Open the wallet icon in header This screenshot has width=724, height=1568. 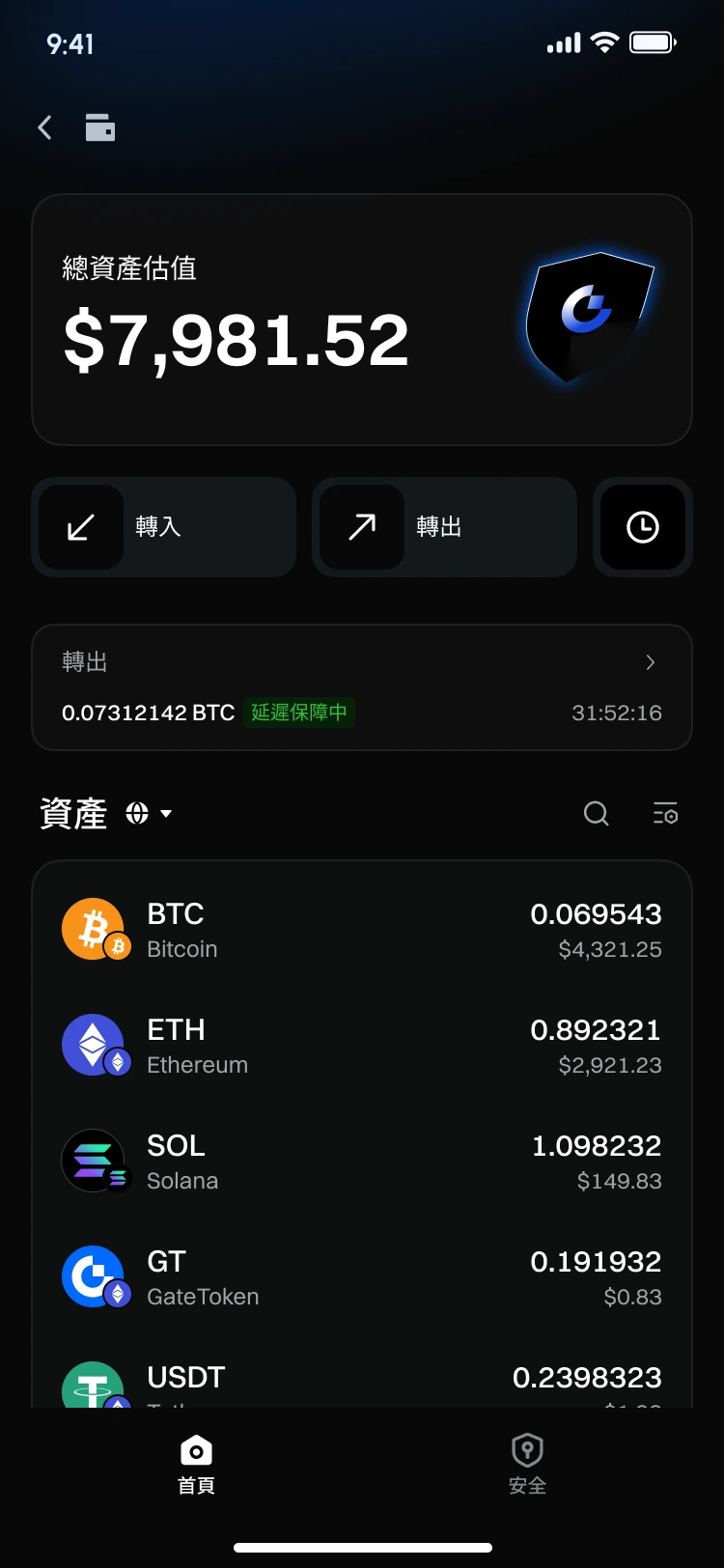[99, 127]
